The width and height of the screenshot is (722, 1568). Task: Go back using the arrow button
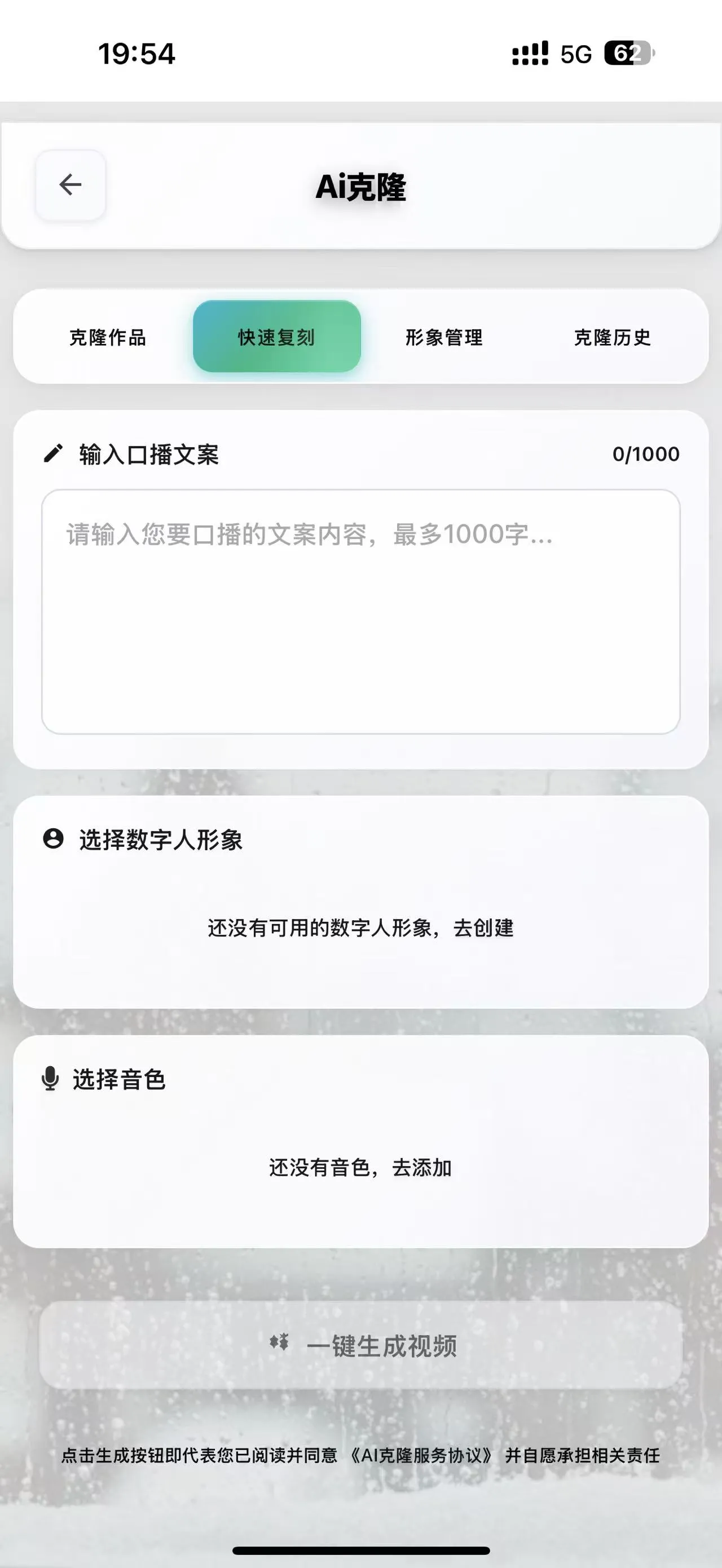coord(71,185)
